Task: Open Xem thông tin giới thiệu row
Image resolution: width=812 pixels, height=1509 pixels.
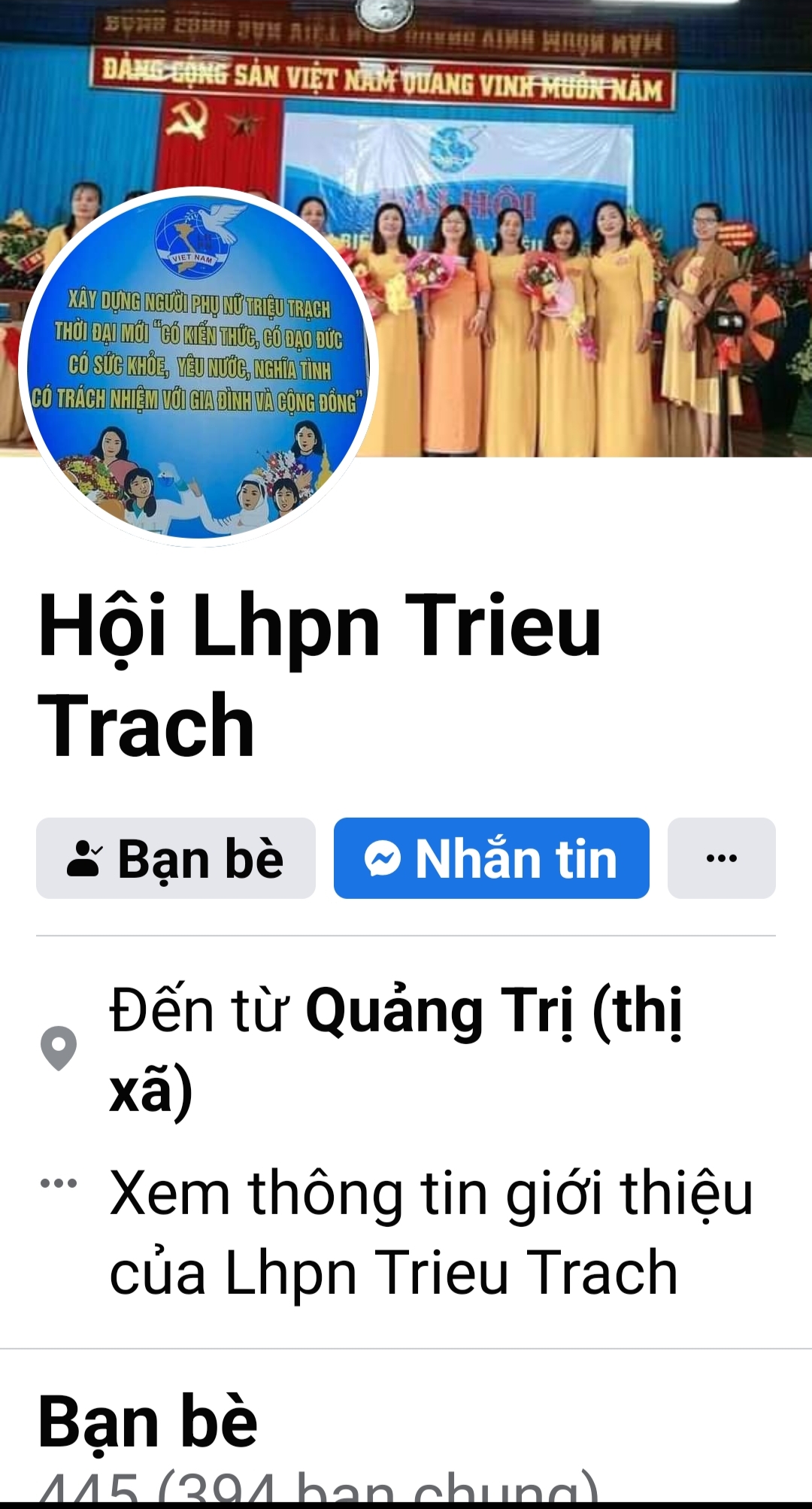Action: tap(430, 1232)
